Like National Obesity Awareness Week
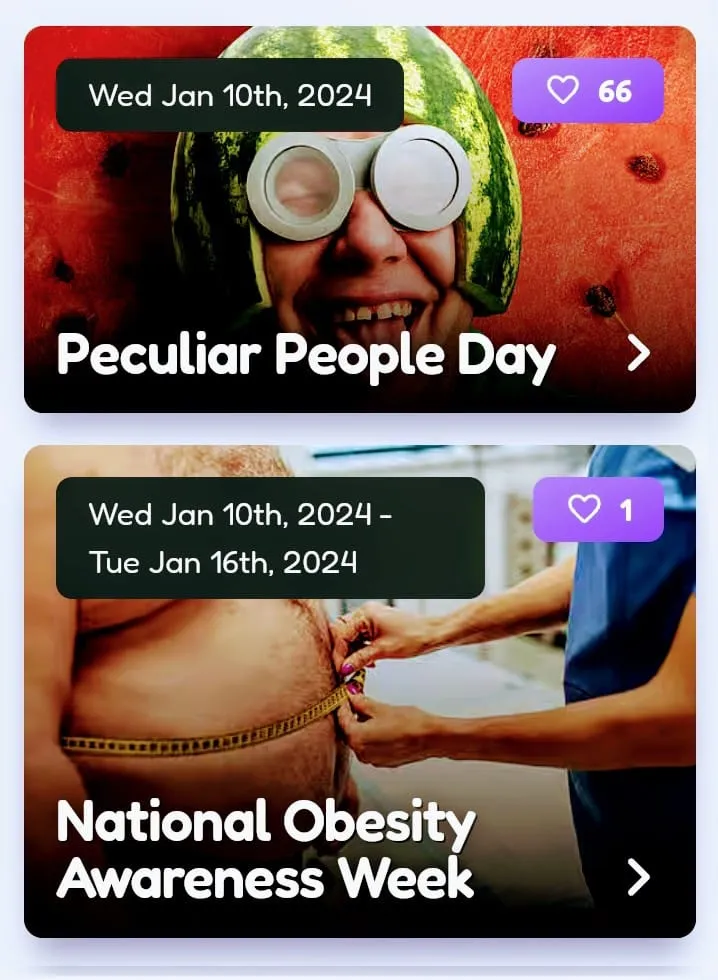Viewport: 718px width, 980px height. (598, 510)
